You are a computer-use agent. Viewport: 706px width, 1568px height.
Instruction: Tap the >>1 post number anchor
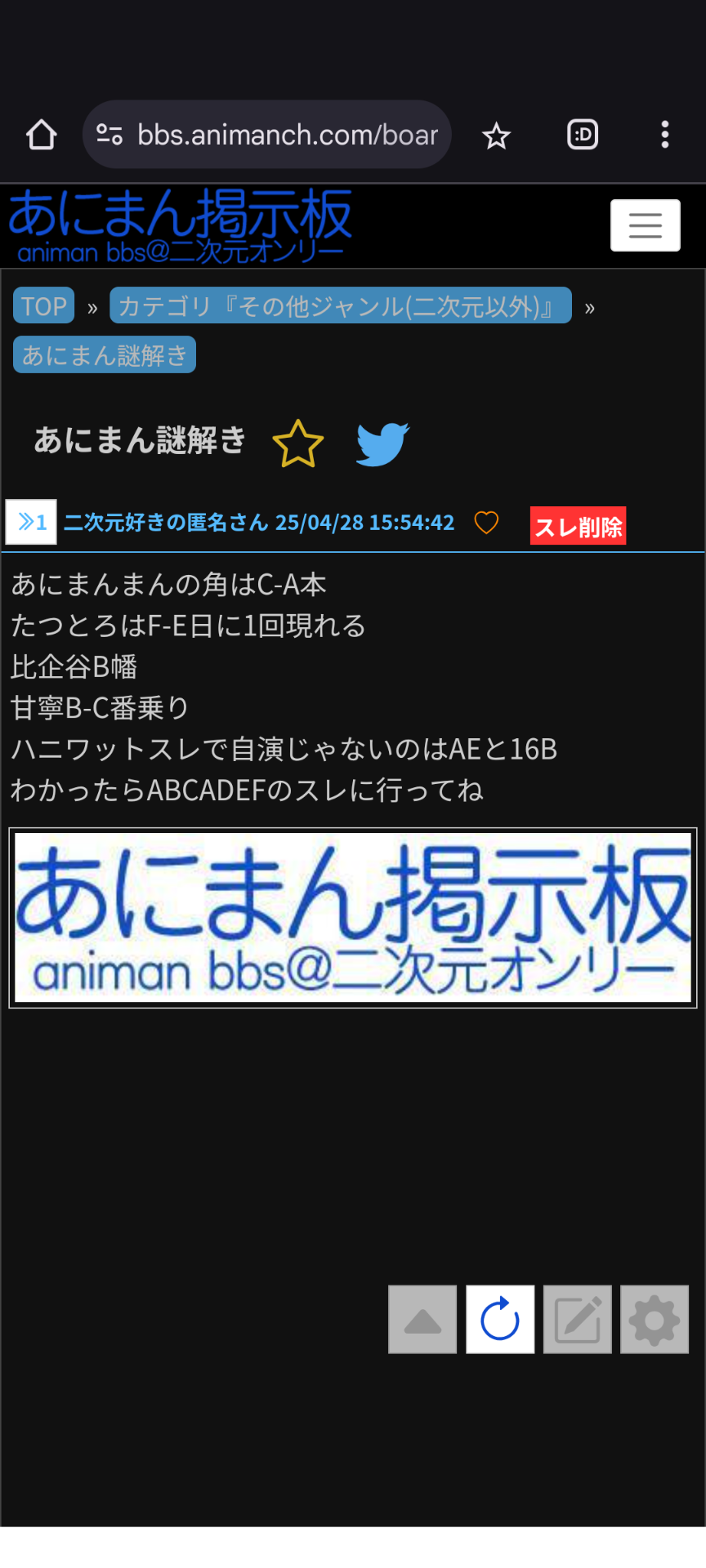(x=31, y=523)
